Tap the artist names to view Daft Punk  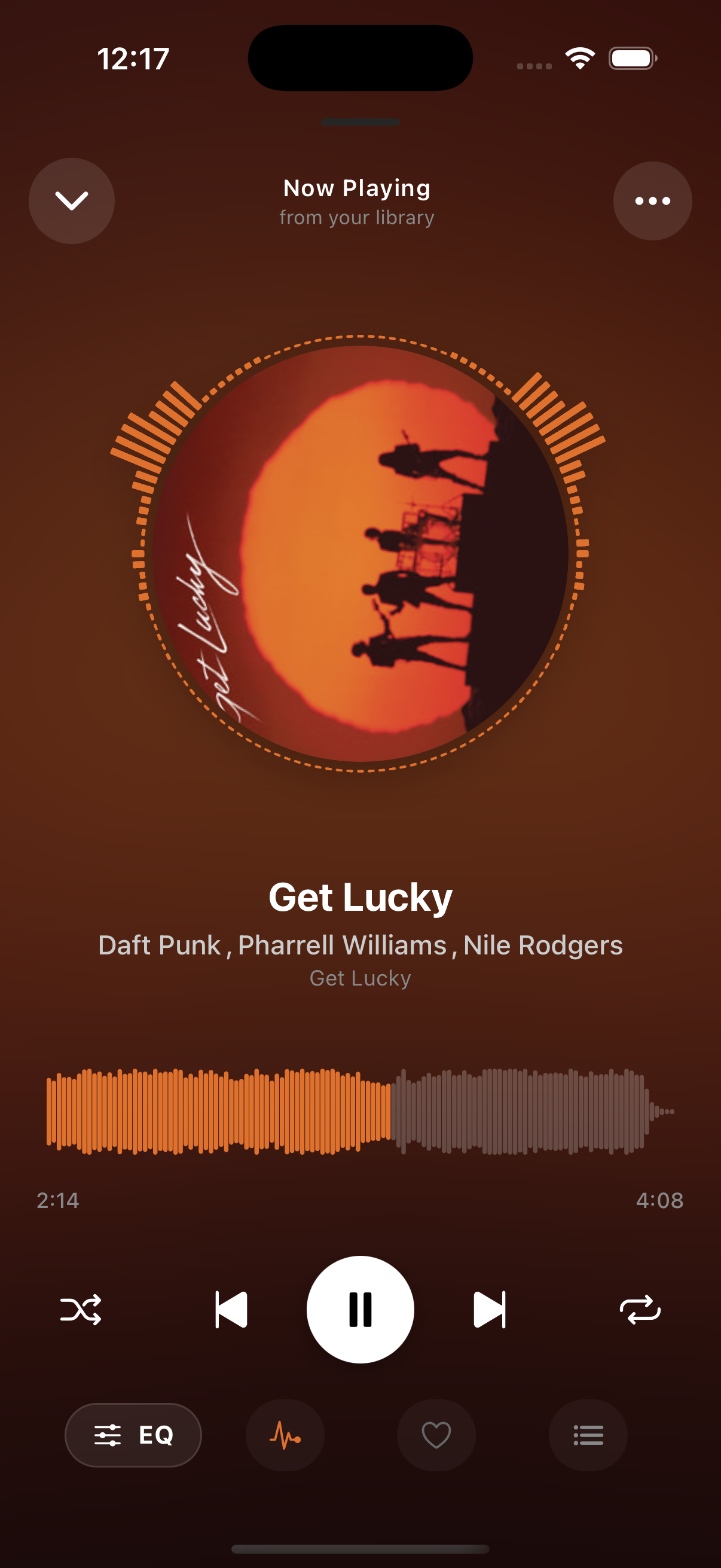360,945
